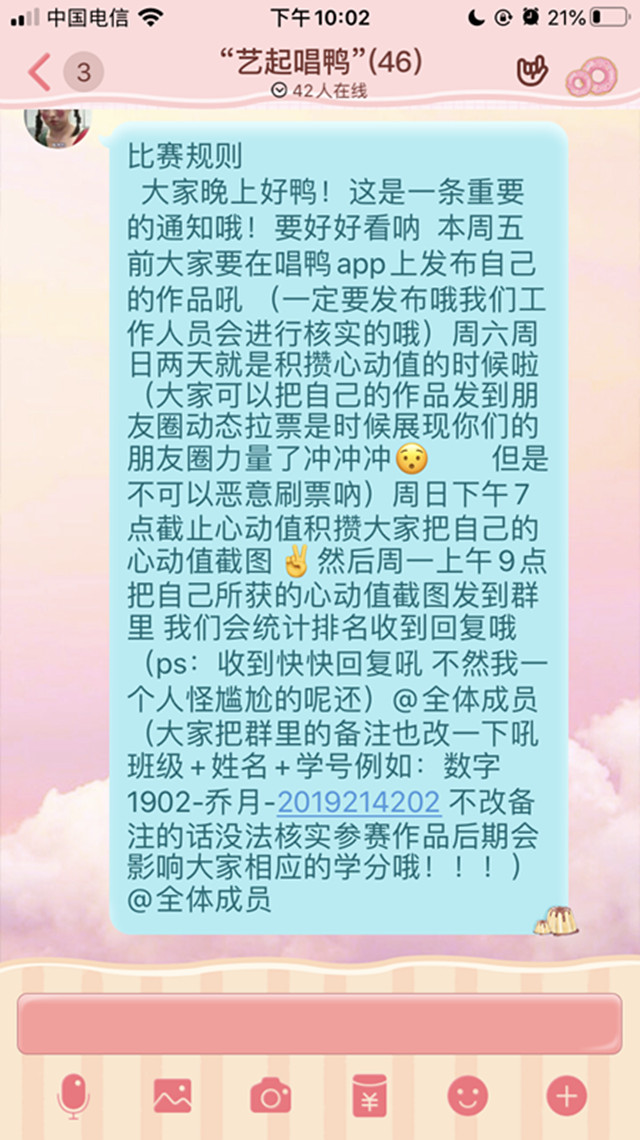Viewport: 640px width, 1140px height.
Task: Open the emoji panel
Action: pyautogui.click(x=467, y=1096)
